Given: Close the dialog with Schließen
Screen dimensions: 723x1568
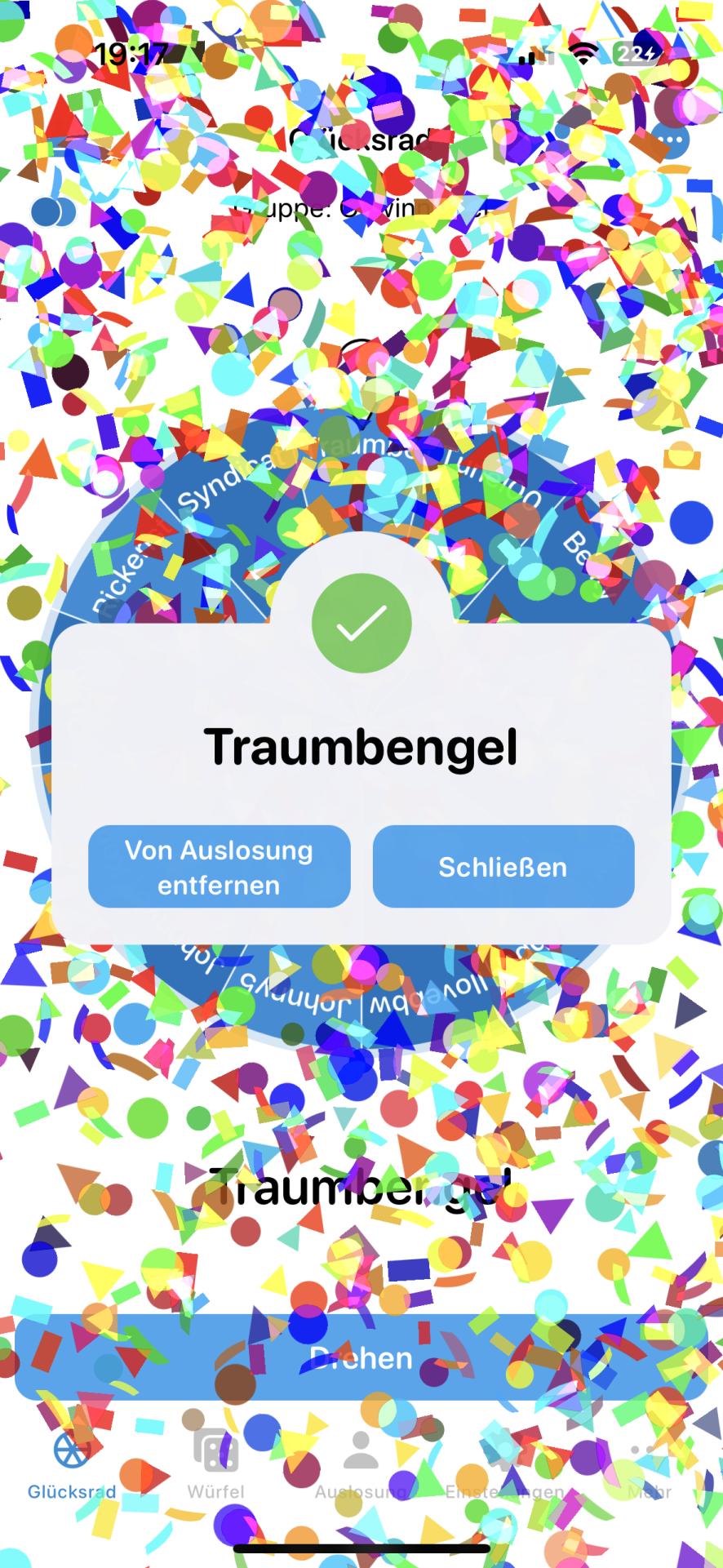Looking at the screenshot, I should pos(503,867).
